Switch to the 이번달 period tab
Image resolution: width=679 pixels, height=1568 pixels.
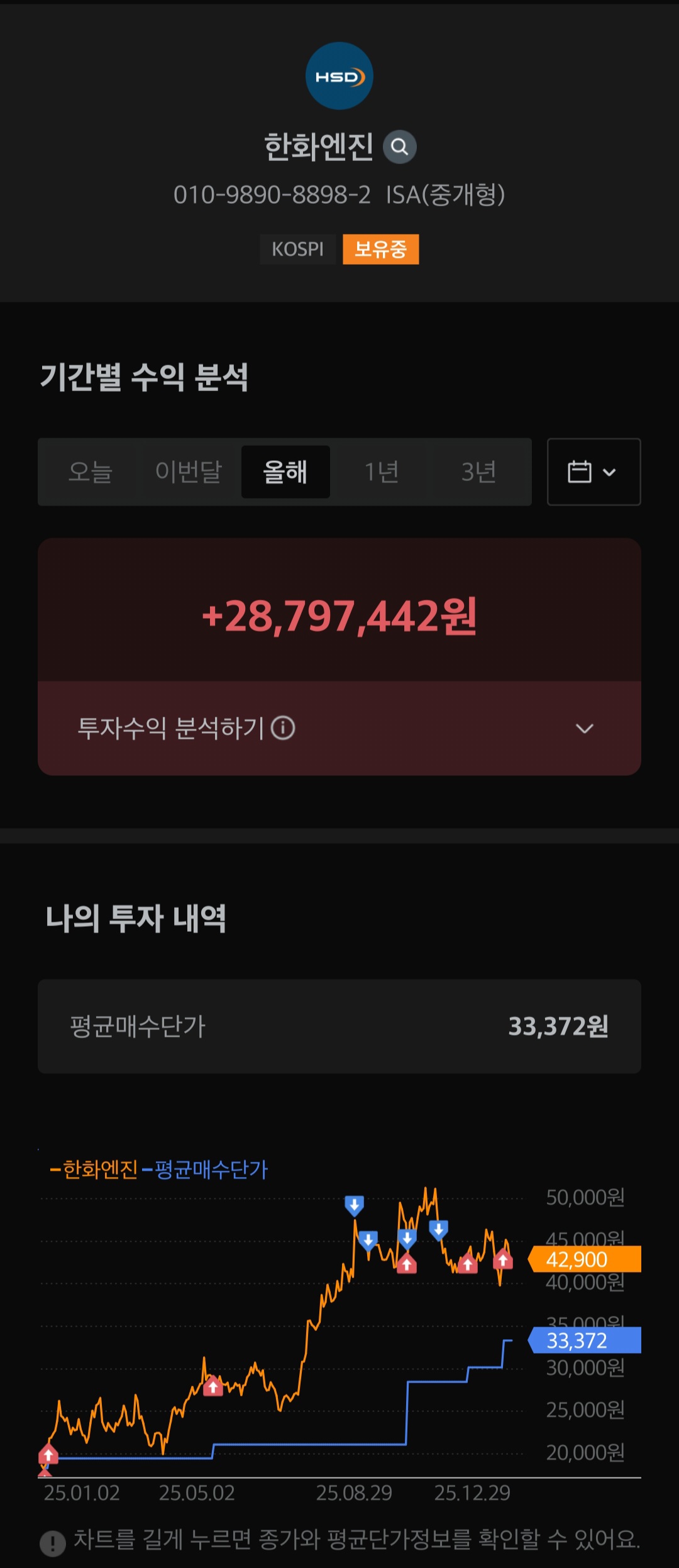189,472
